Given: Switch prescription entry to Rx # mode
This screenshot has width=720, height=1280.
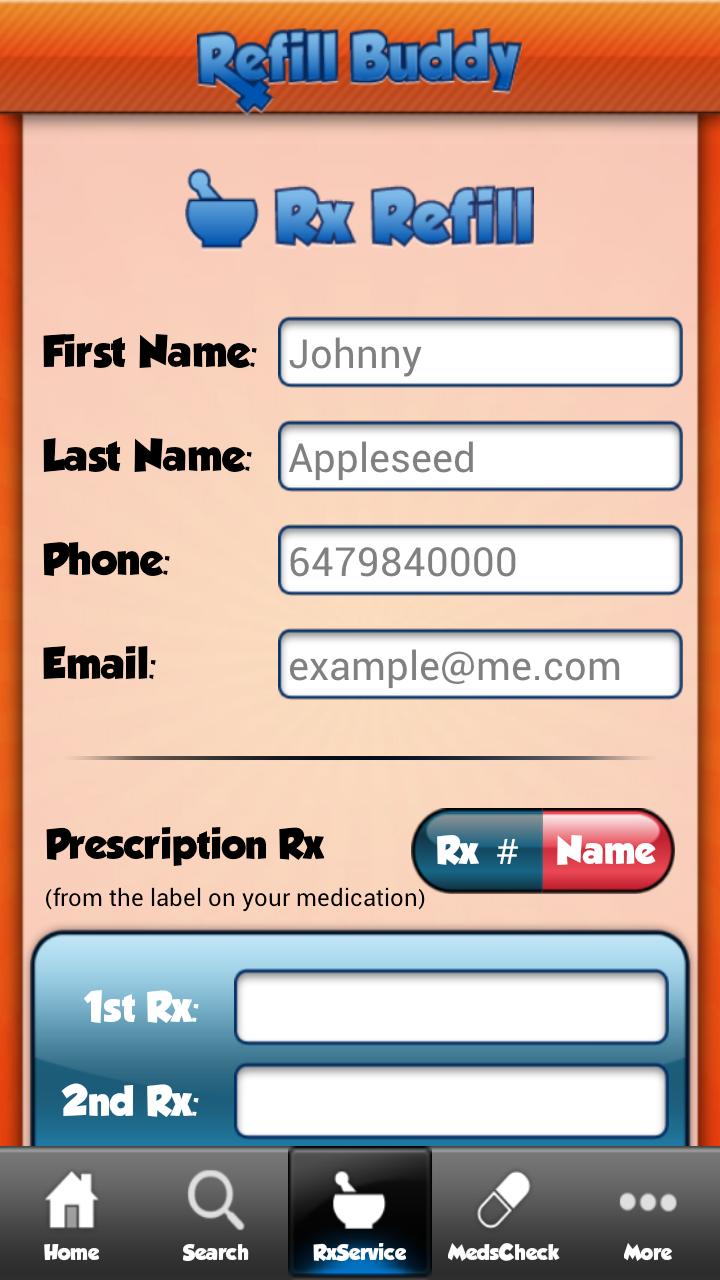Looking at the screenshot, I should 479,851.
